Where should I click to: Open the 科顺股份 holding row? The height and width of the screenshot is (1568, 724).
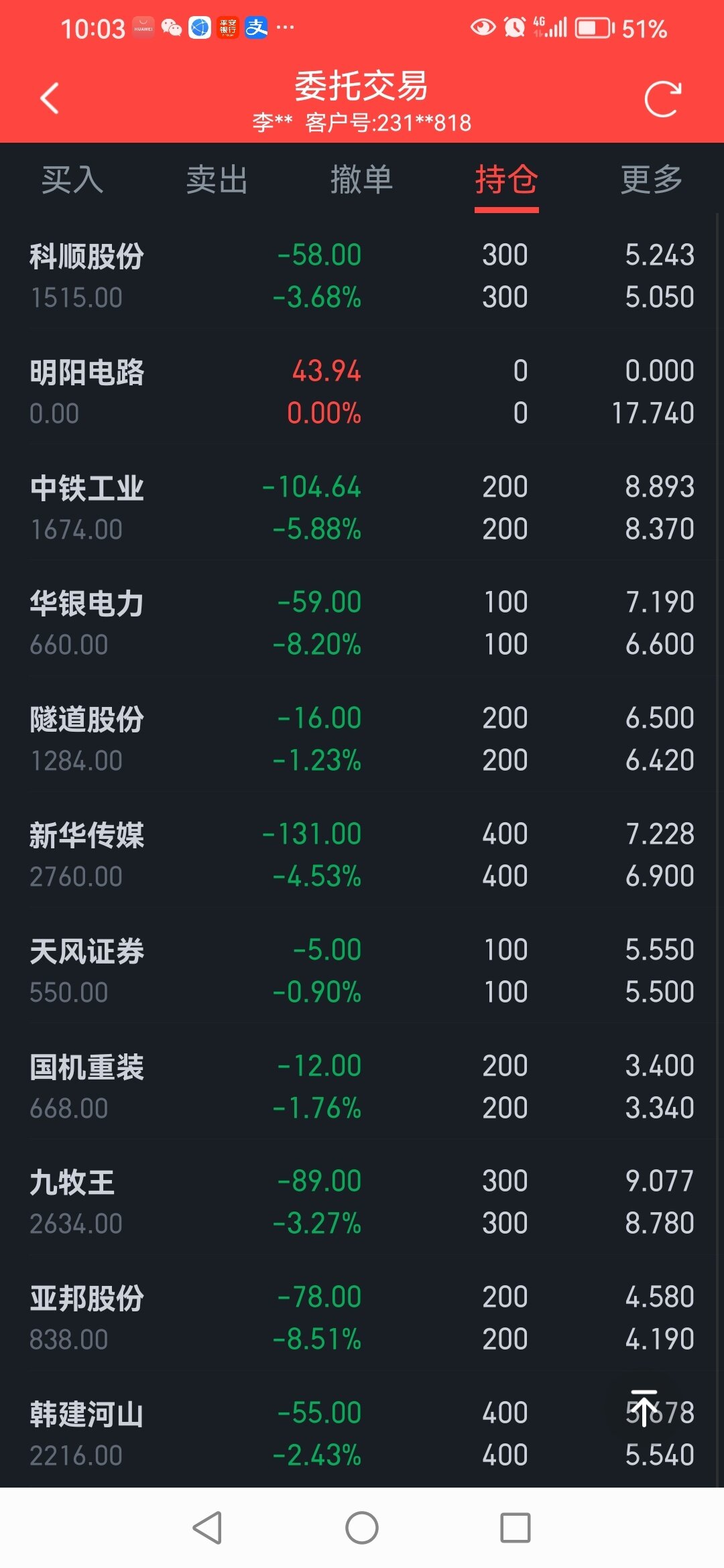362,276
